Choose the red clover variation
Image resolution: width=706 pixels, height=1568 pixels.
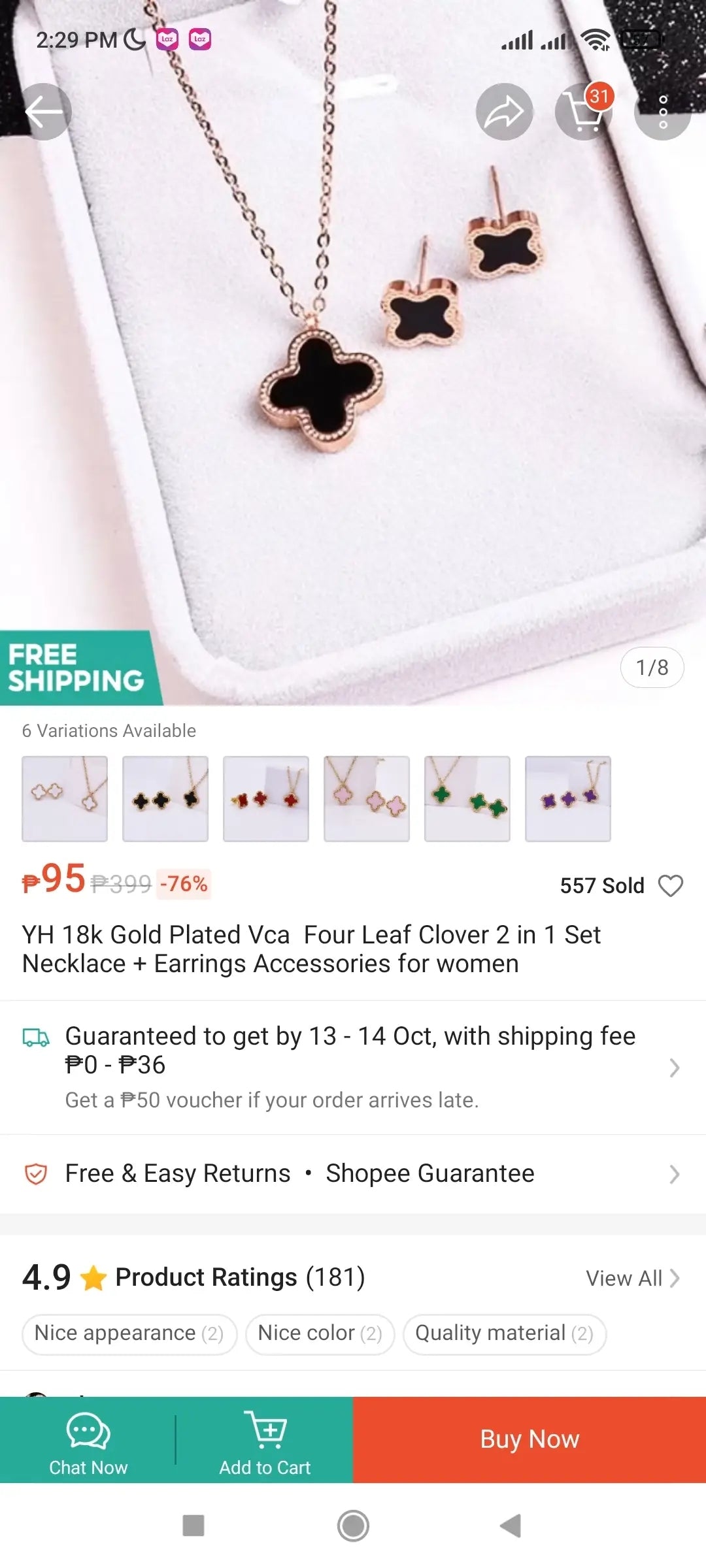tap(266, 798)
